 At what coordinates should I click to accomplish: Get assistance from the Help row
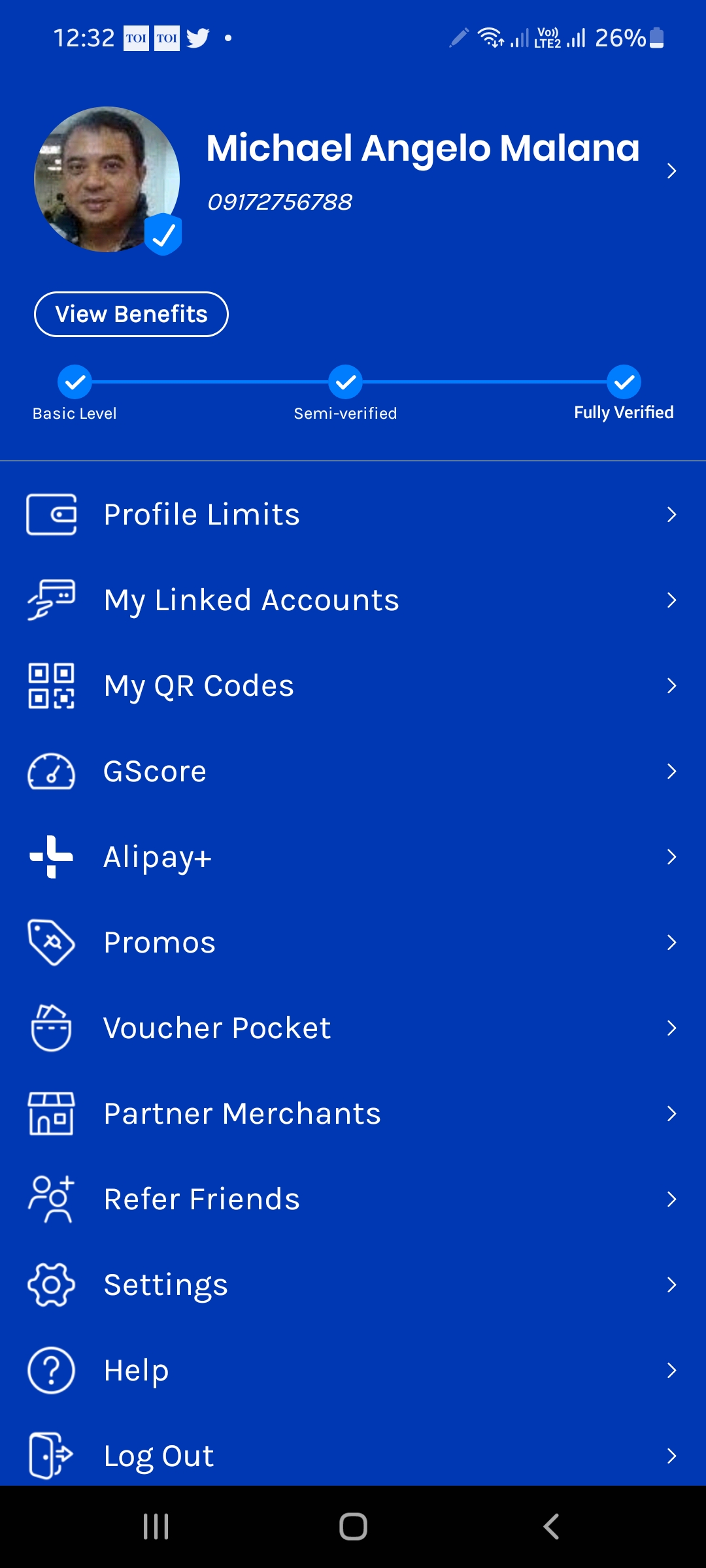pos(353,1371)
